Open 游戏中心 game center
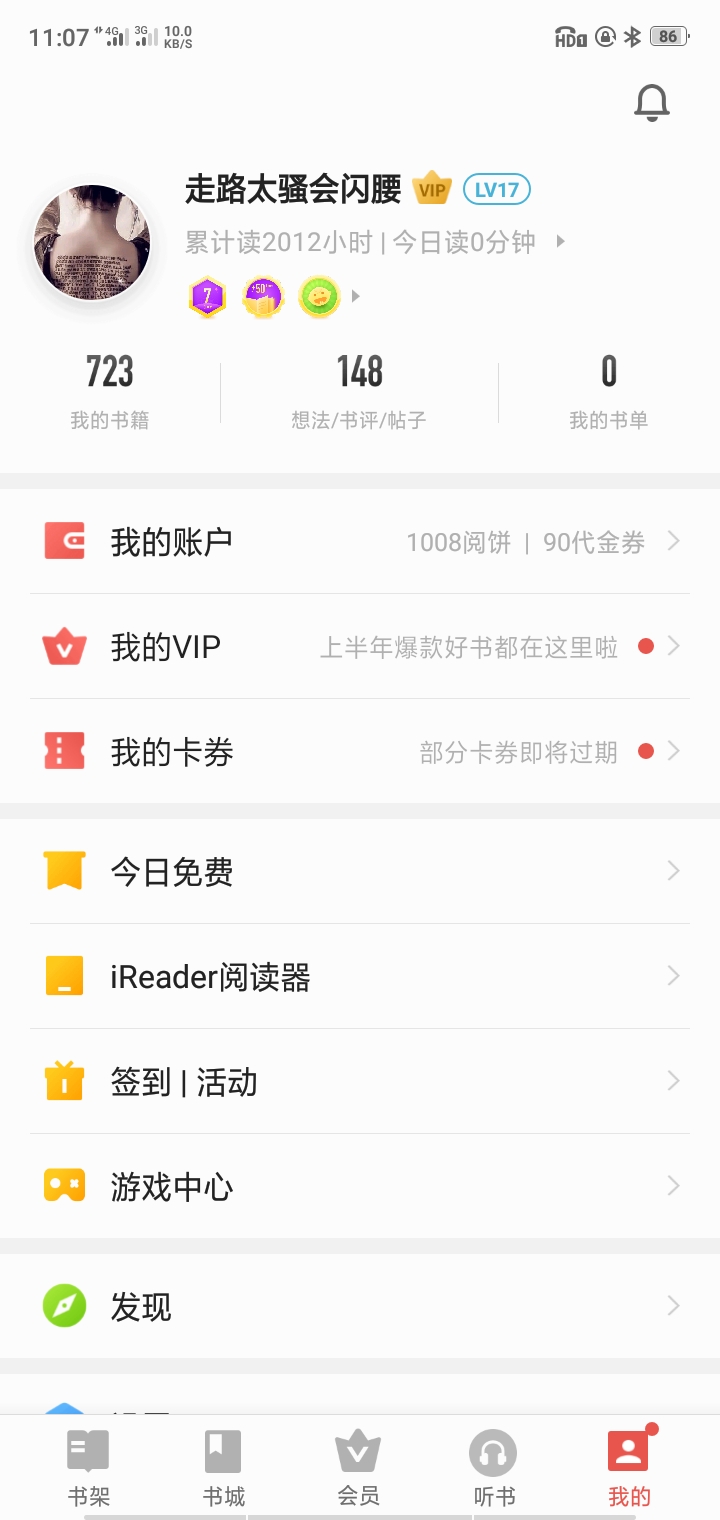This screenshot has height=1520, width=720. 360,1187
